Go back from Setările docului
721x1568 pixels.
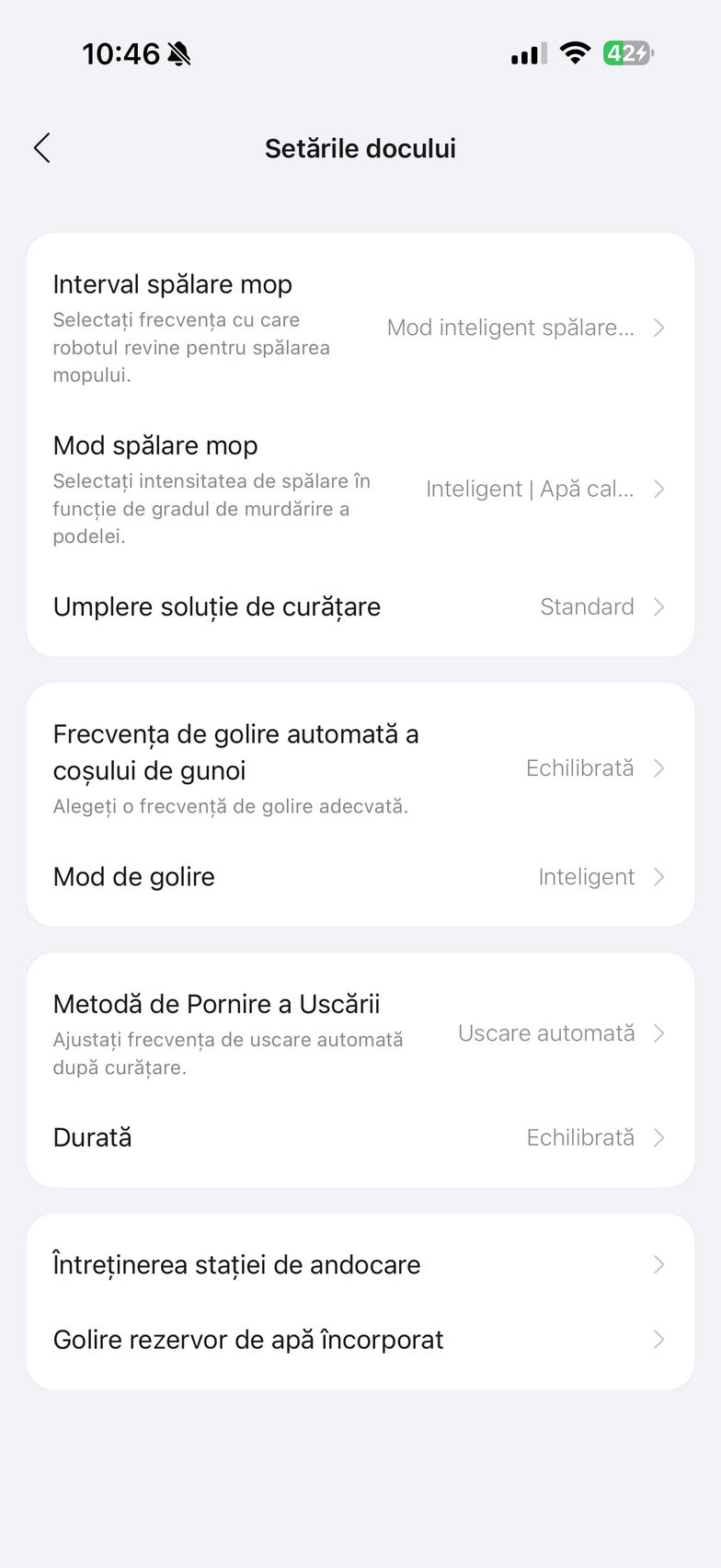point(42,148)
